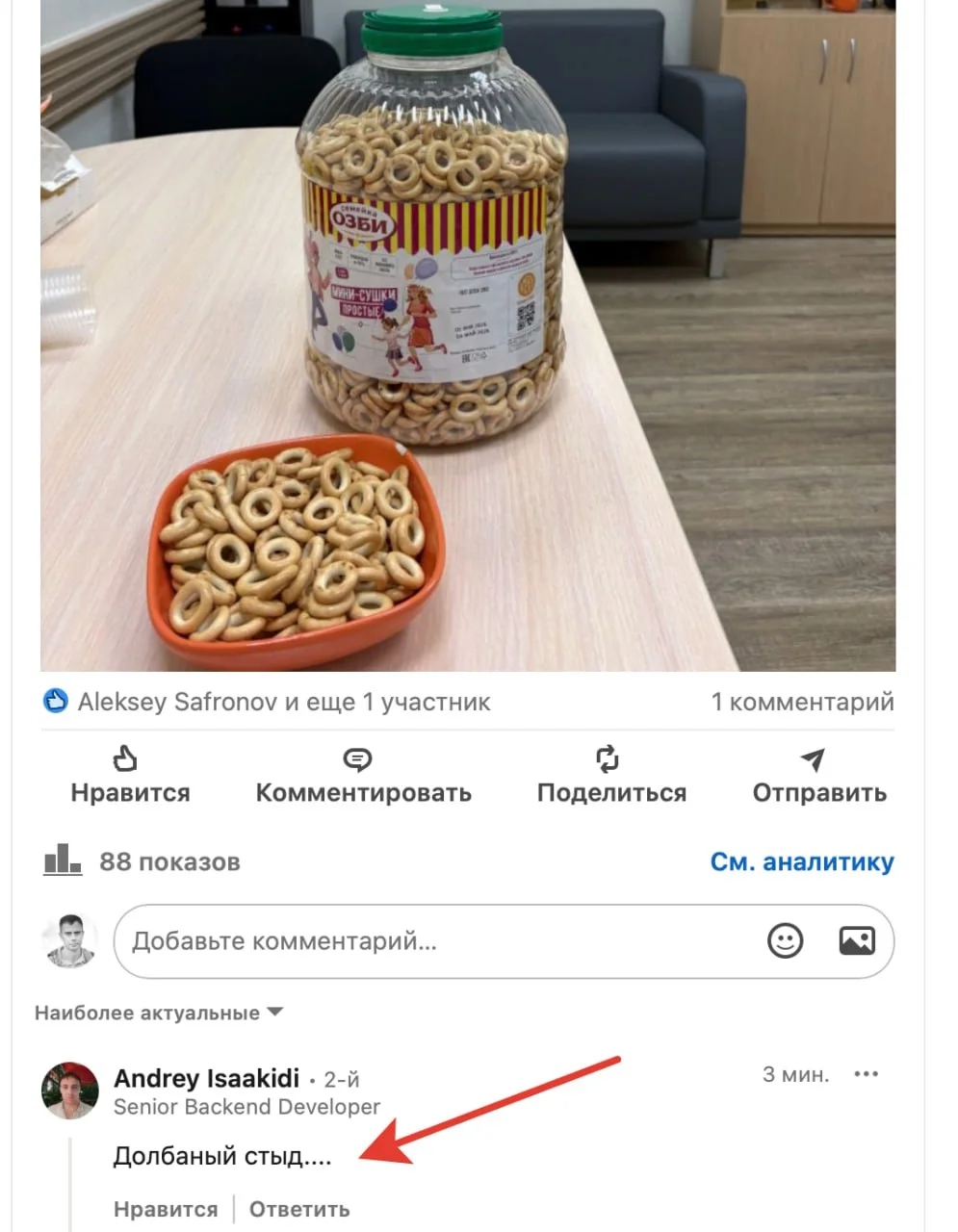Tap Комментировать to comment on the post
The height and width of the screenshot is (1232, 958).
point(363,776)
